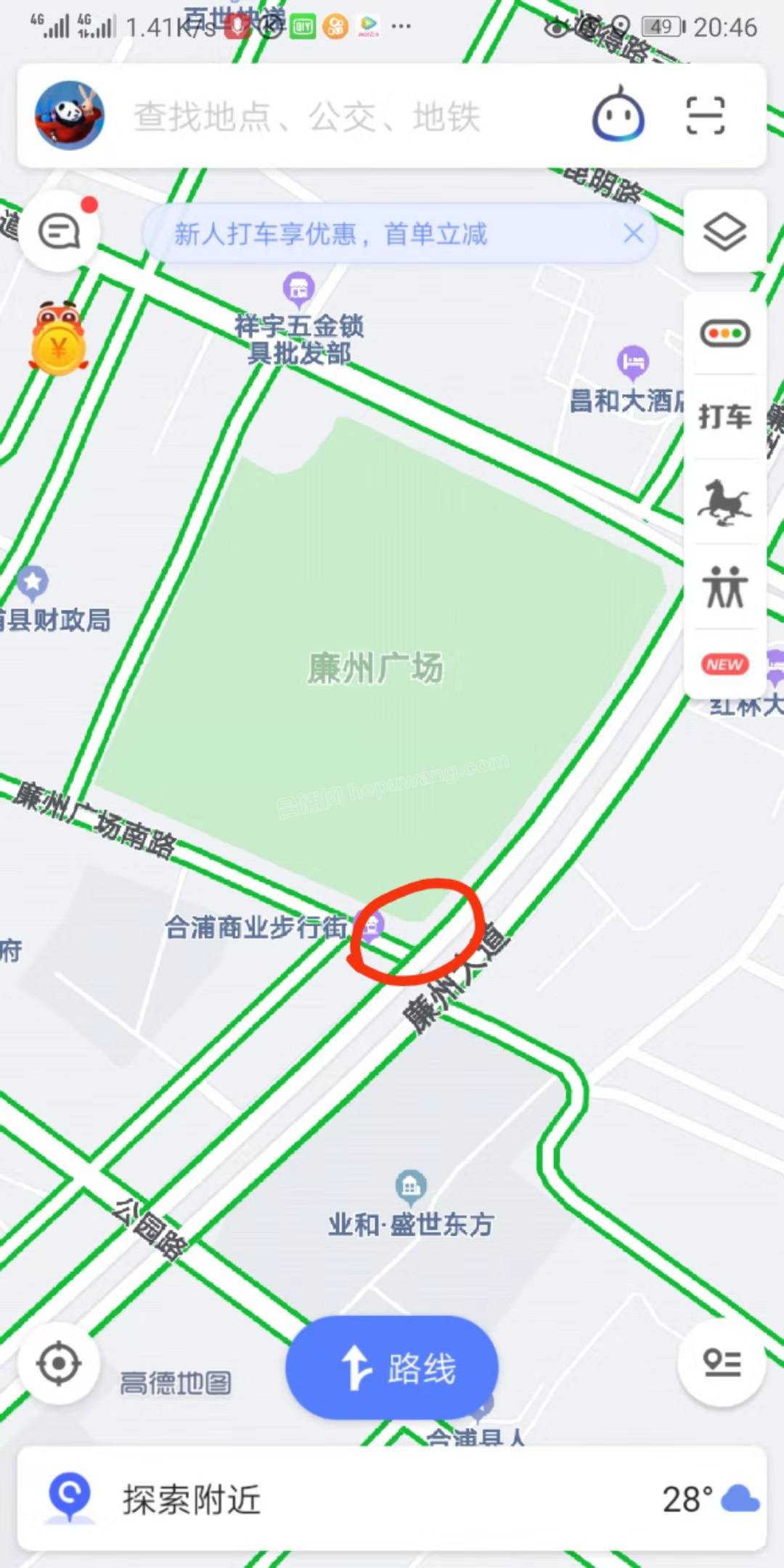Open 打车 ride hailing
The image size is (784, 1568).
point(724,417)
